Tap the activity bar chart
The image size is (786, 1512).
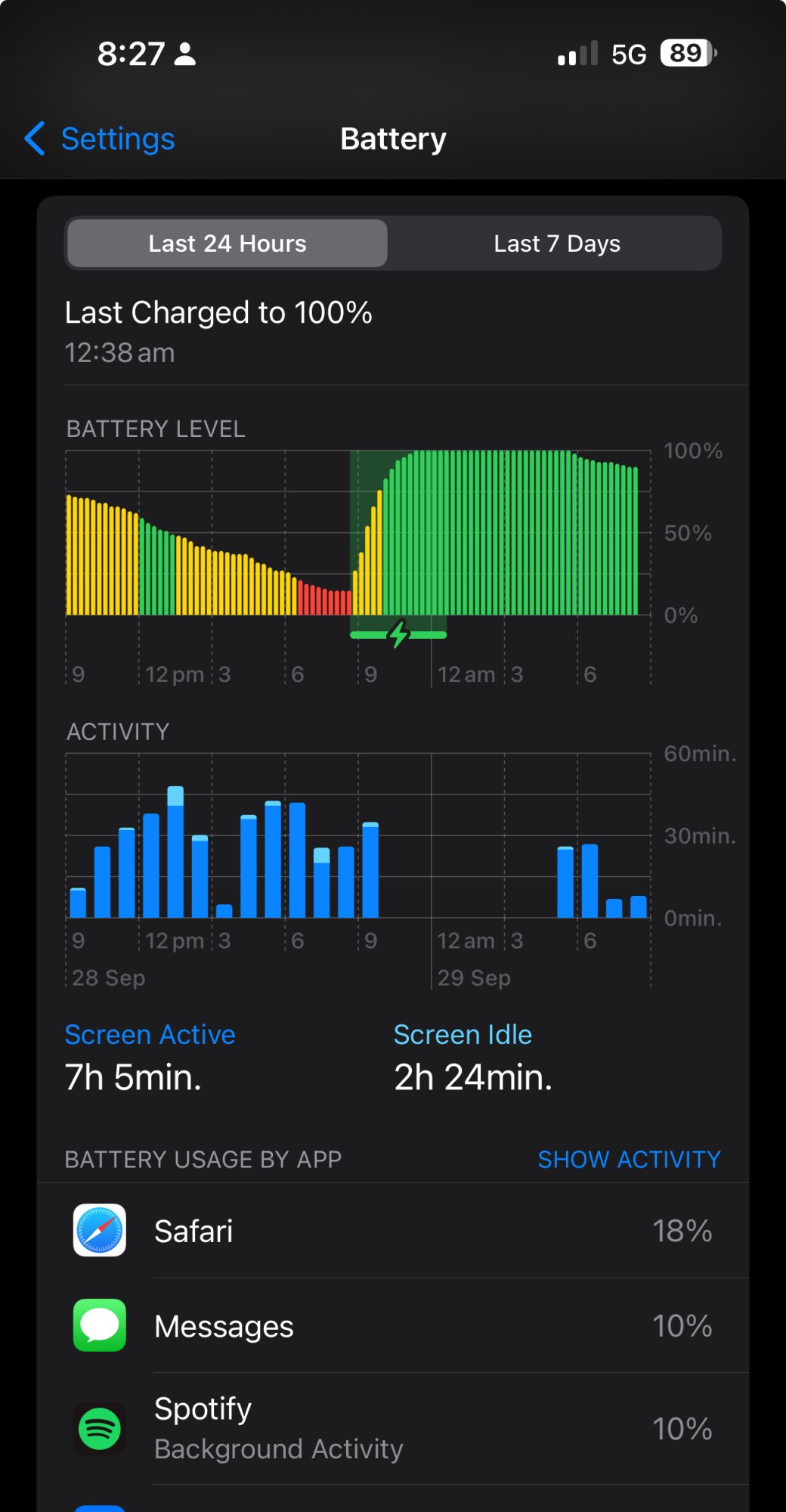(358, 869)
